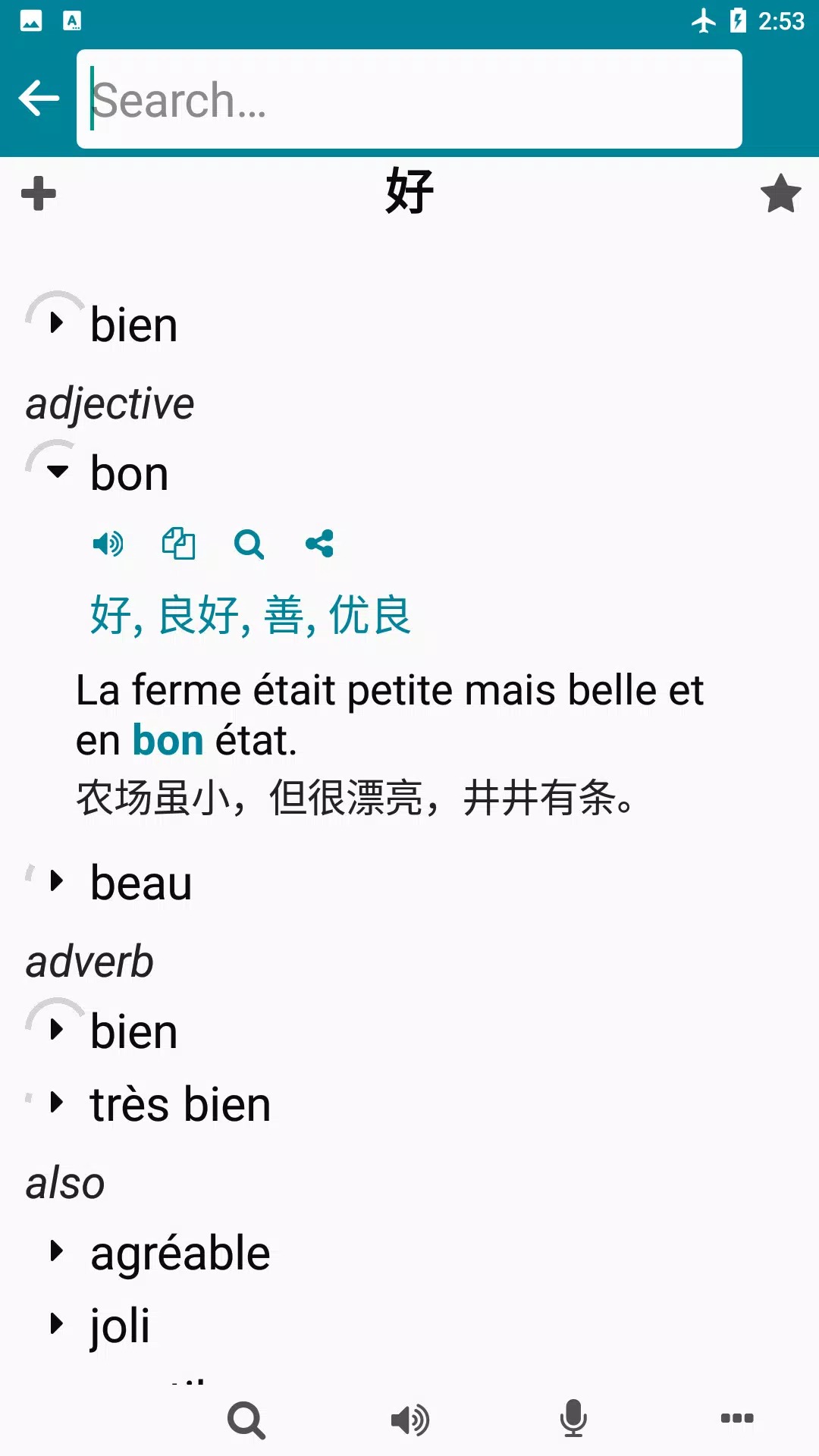819x1456 pixels.
Task: Share the bon entry
Action: (319, 544)
